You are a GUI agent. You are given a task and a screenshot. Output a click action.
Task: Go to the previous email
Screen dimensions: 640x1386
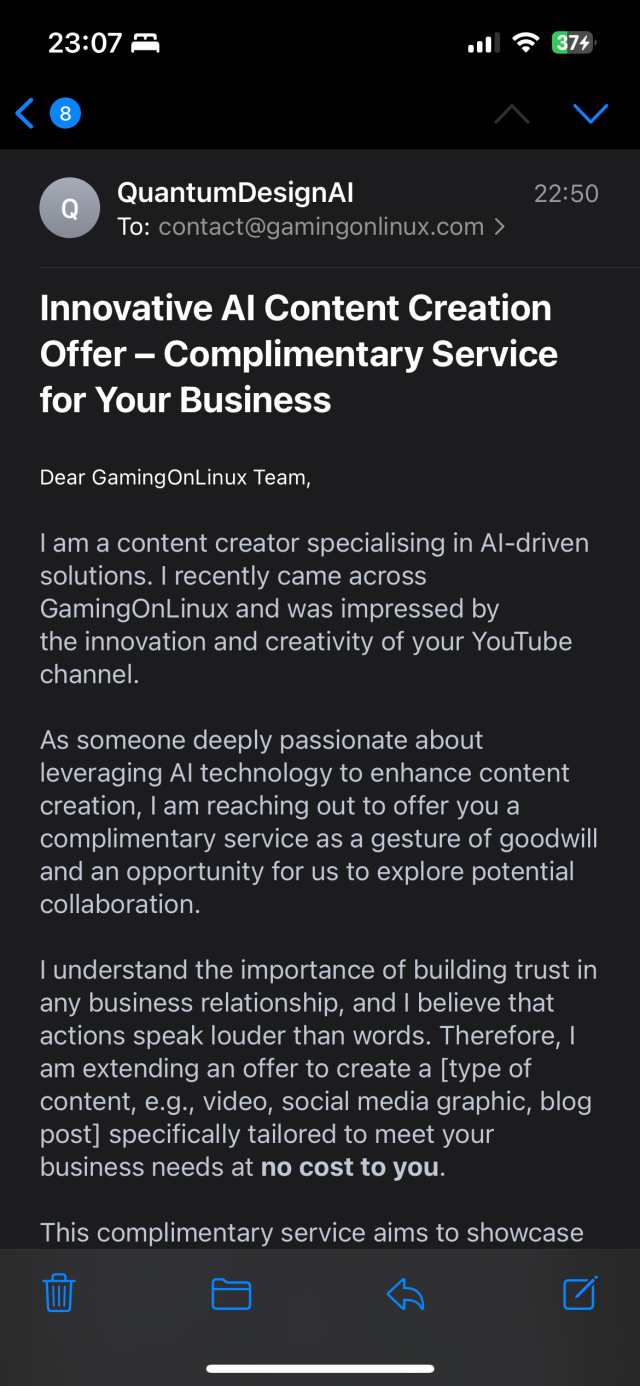pyautogui.click(x=512, y=113)
